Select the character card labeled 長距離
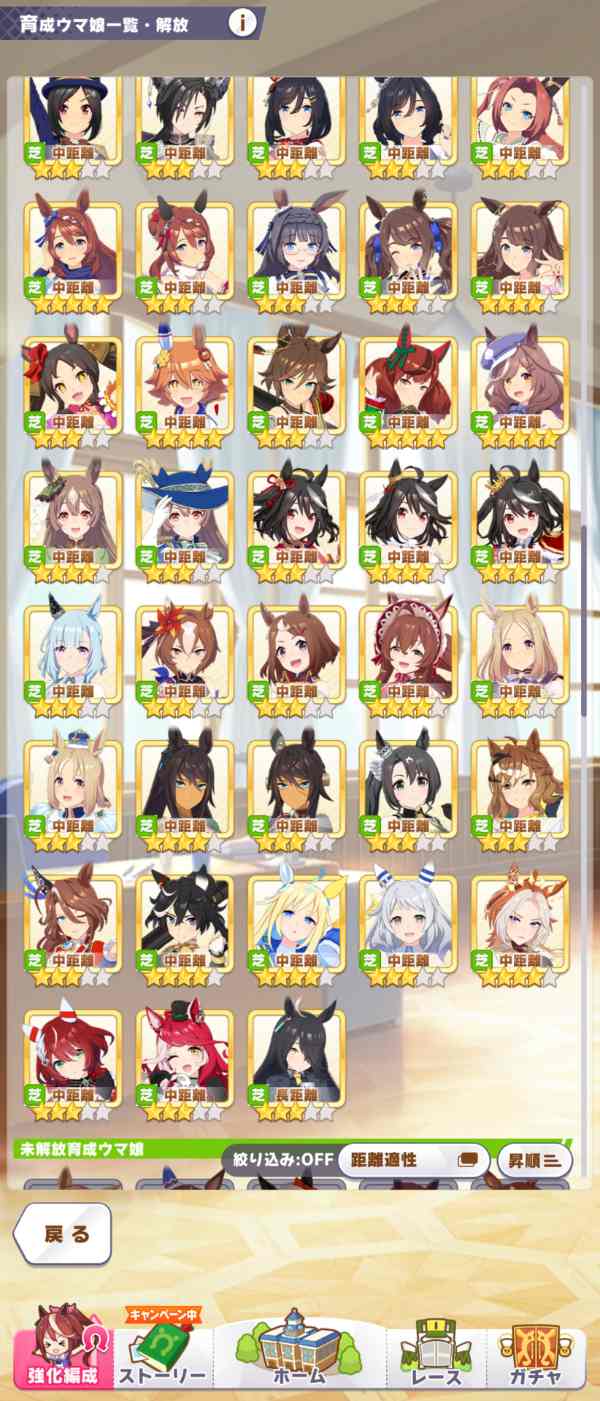 coord(296,1060)
